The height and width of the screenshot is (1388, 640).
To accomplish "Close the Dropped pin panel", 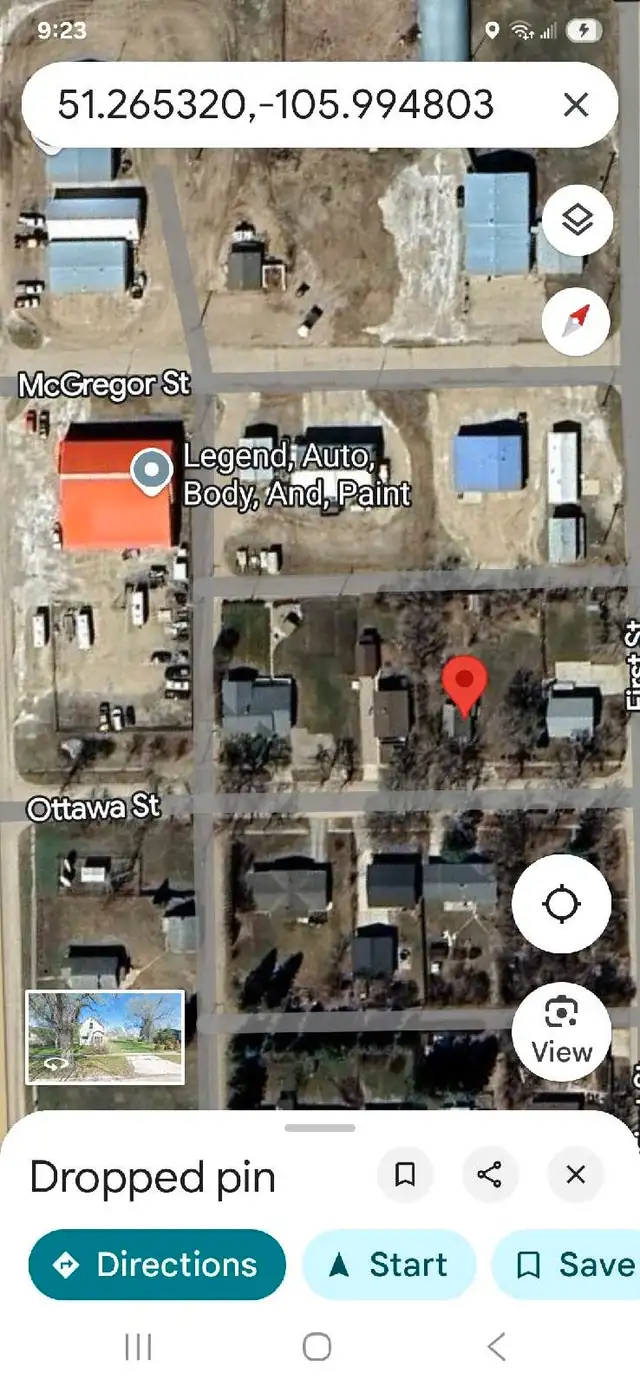I will point(576,1174).
